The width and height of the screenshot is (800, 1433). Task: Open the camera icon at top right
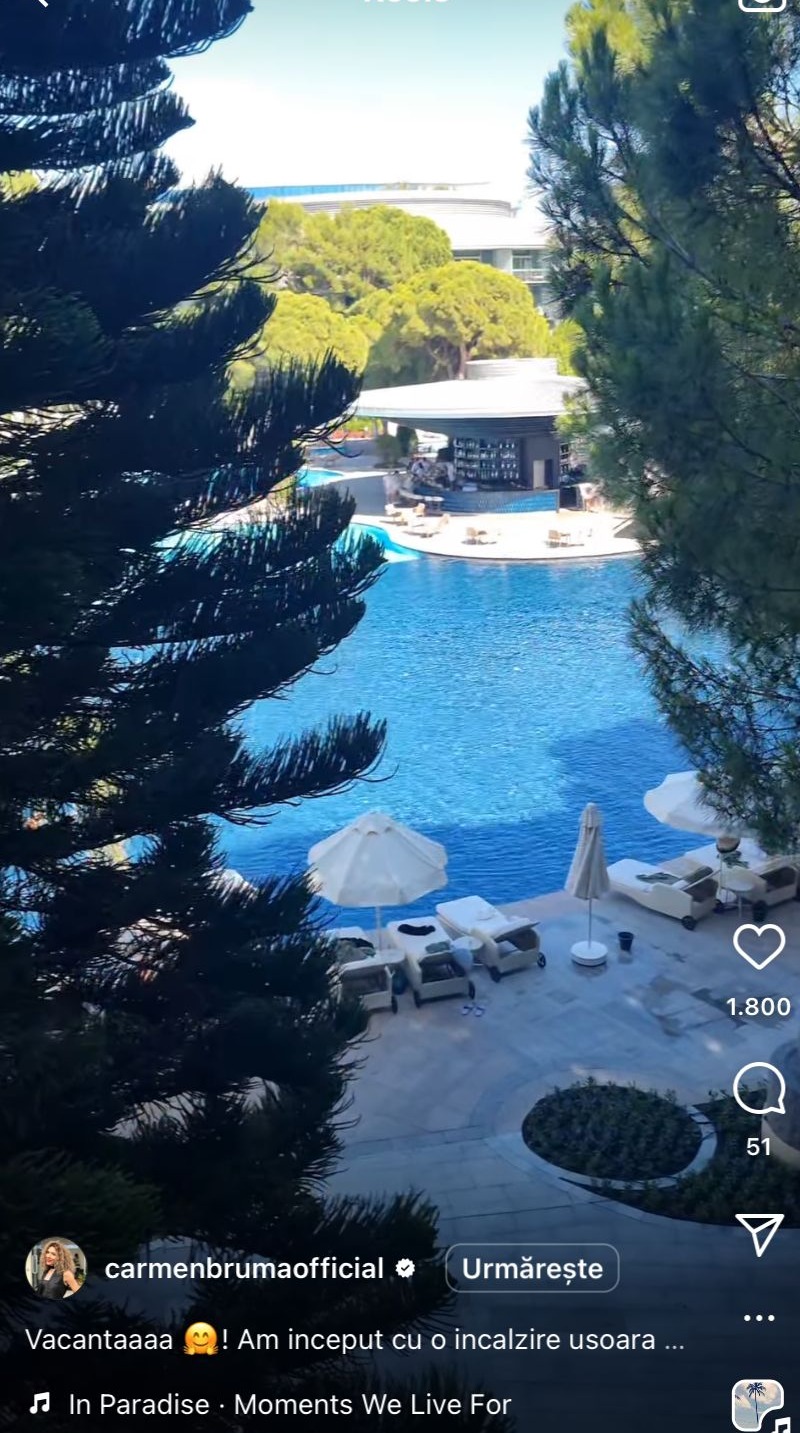762,4
